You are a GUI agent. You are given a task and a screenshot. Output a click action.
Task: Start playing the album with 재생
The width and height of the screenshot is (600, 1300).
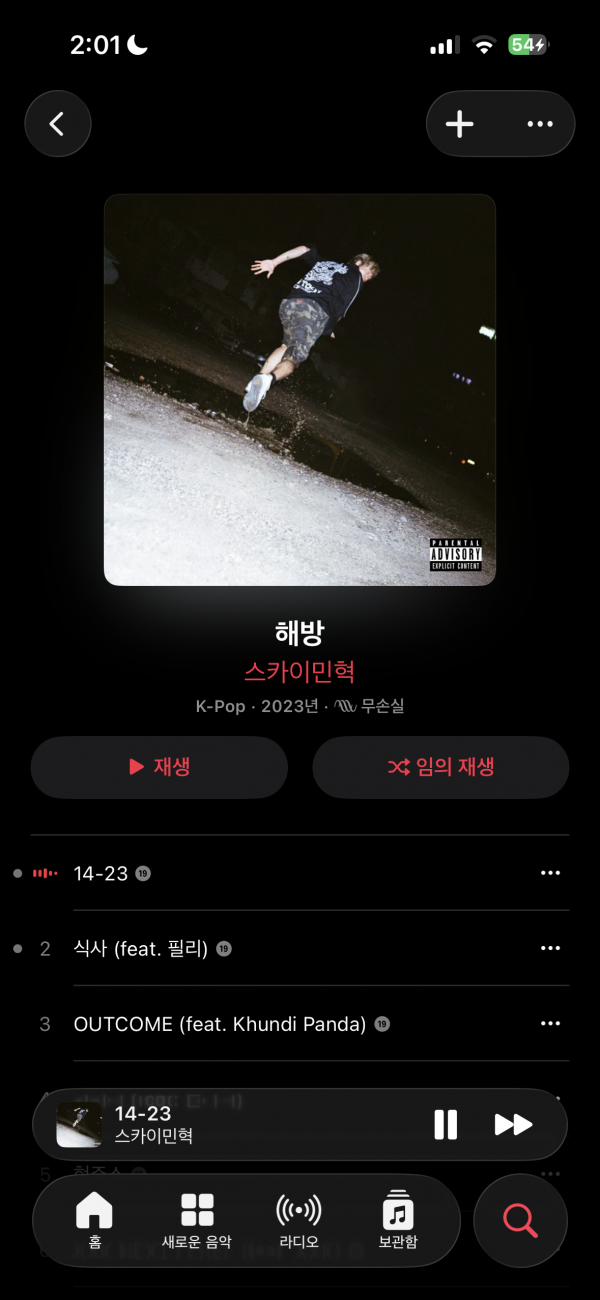pos(159,767)
